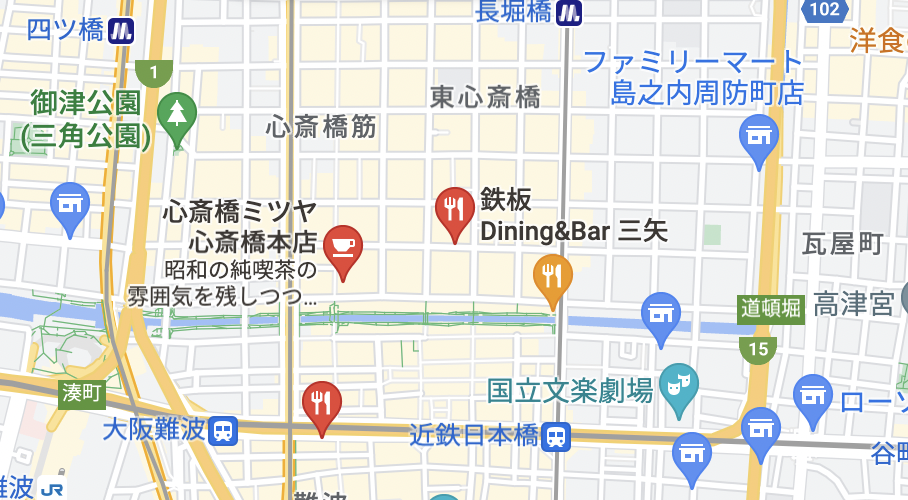Open 鉄板 Dining&Bar 三矢 restaurant pin
This screenshot has height=500, width=908.
[455, 211]
